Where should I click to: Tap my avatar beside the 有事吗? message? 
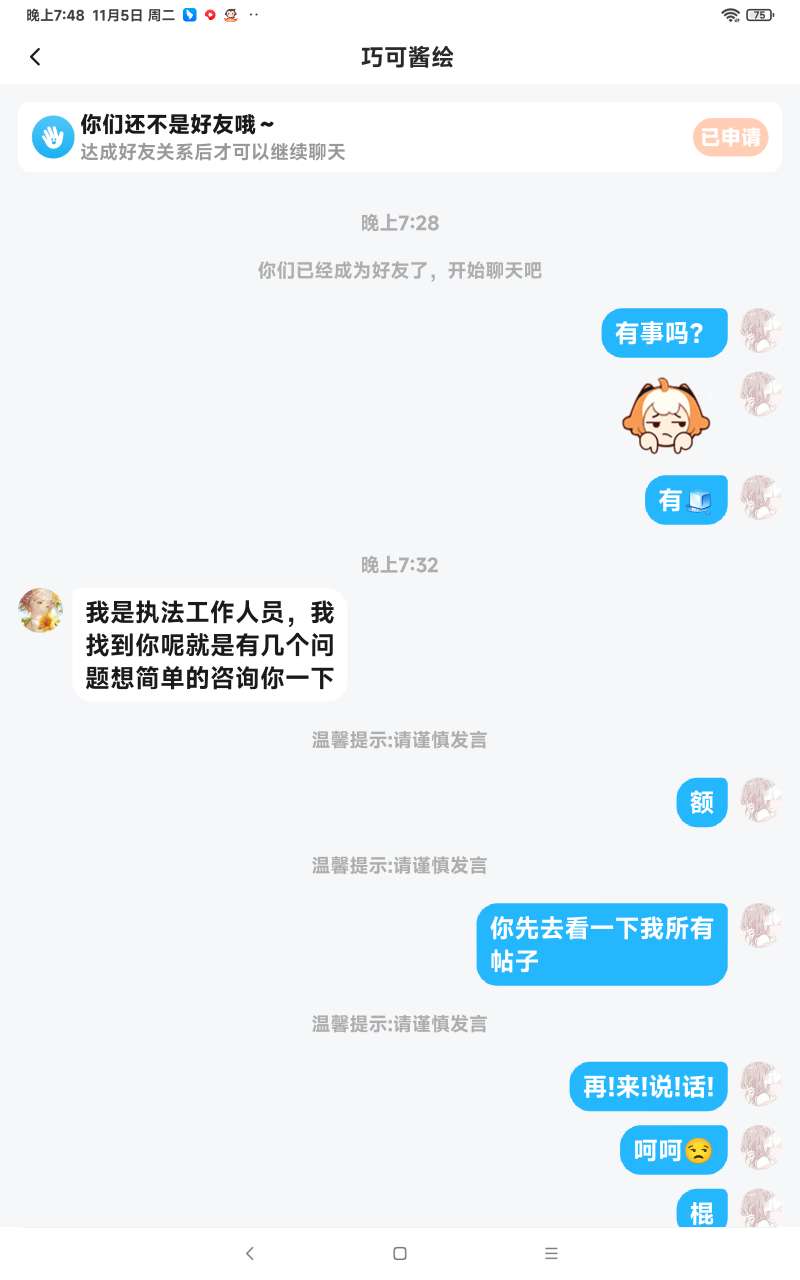coord(760,331)
